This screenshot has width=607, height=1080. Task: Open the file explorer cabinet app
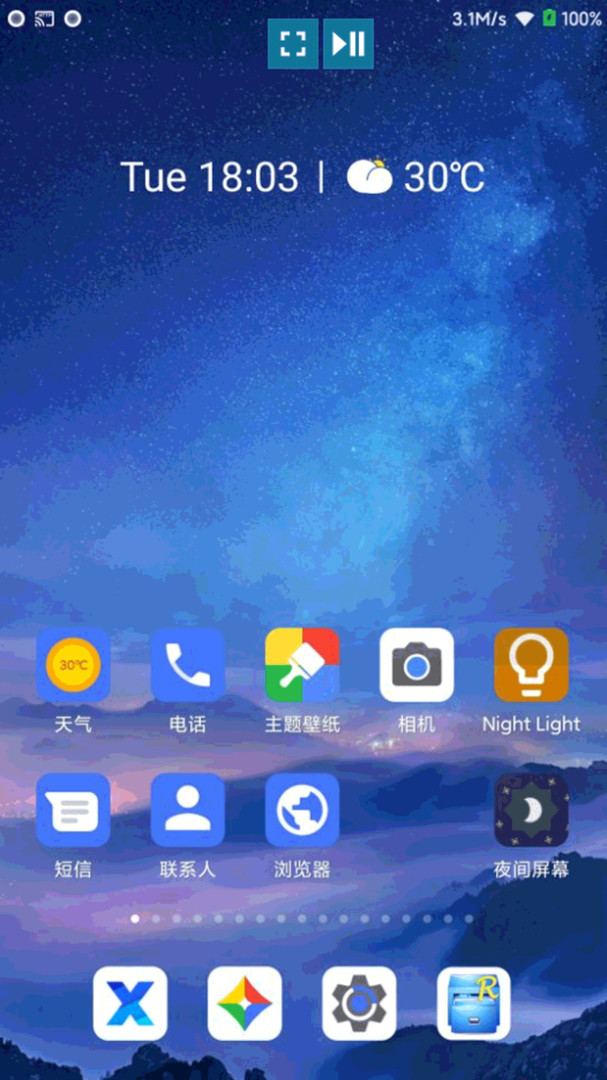474,1003
